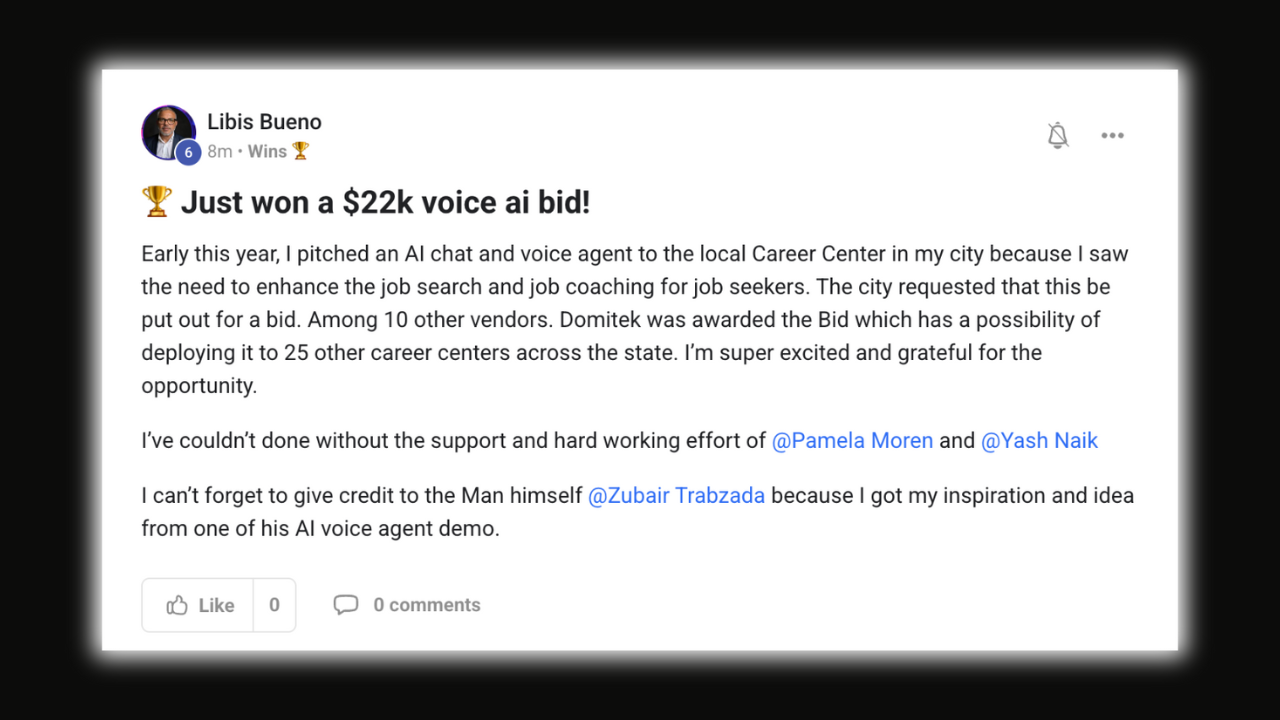Open the @Zubair Trabzada mention

(676, 496)
